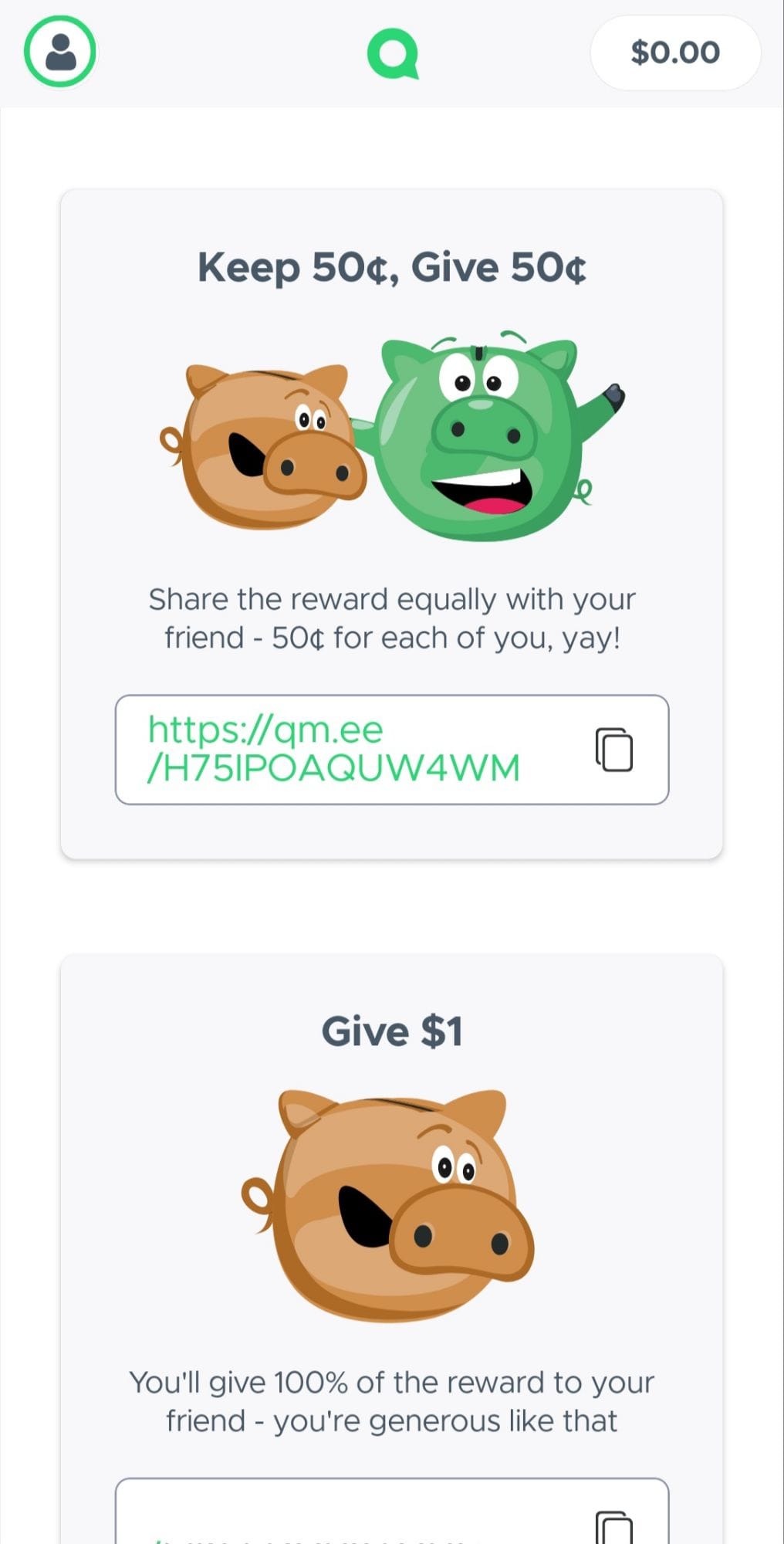This screenshot has width=784, height=1544.
Task: Select the Keep 50¢, Give 50¢ heading
Action: tap(392, 268)
